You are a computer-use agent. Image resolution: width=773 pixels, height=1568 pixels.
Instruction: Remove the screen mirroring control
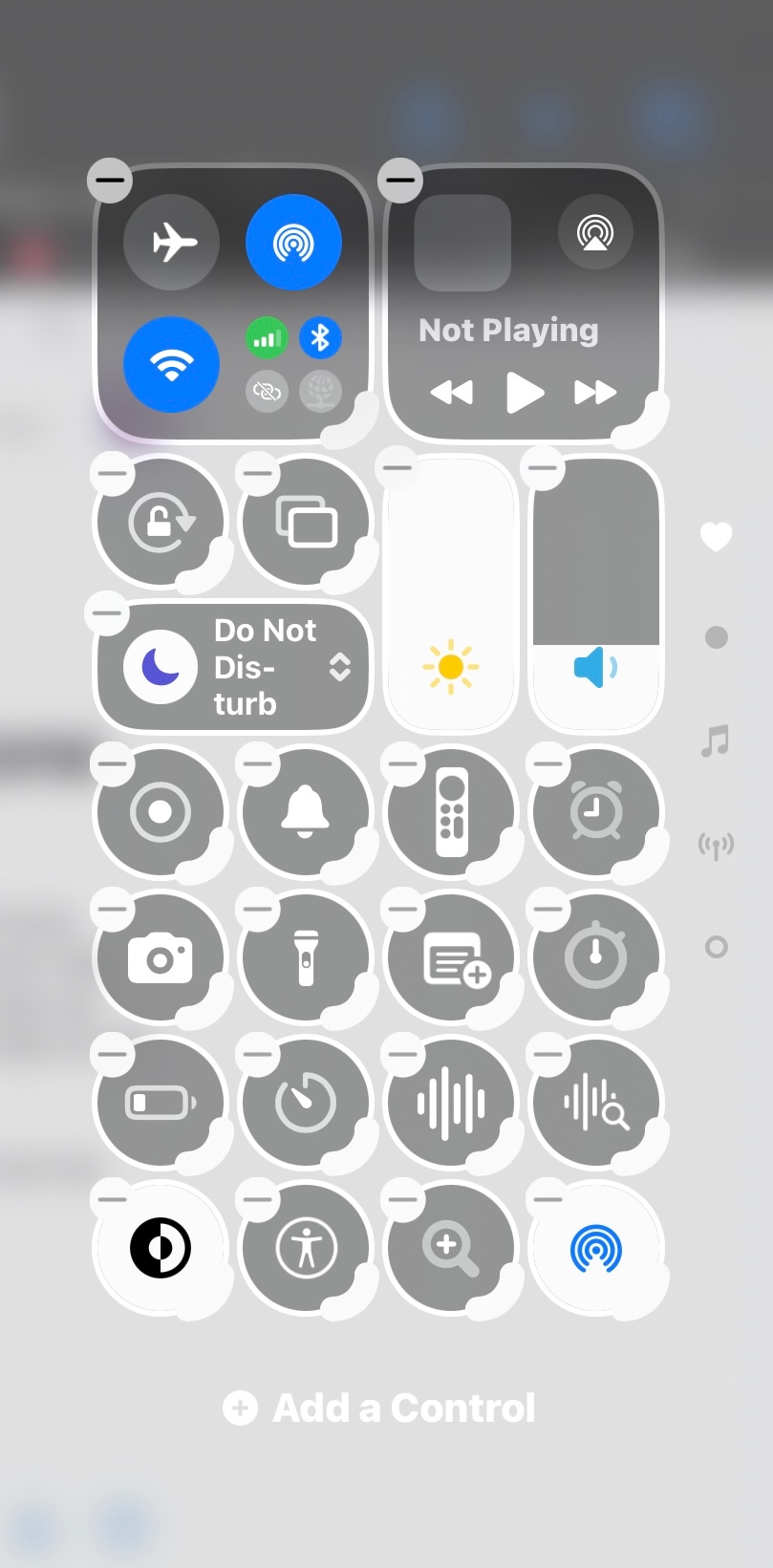tap(258, 472)
